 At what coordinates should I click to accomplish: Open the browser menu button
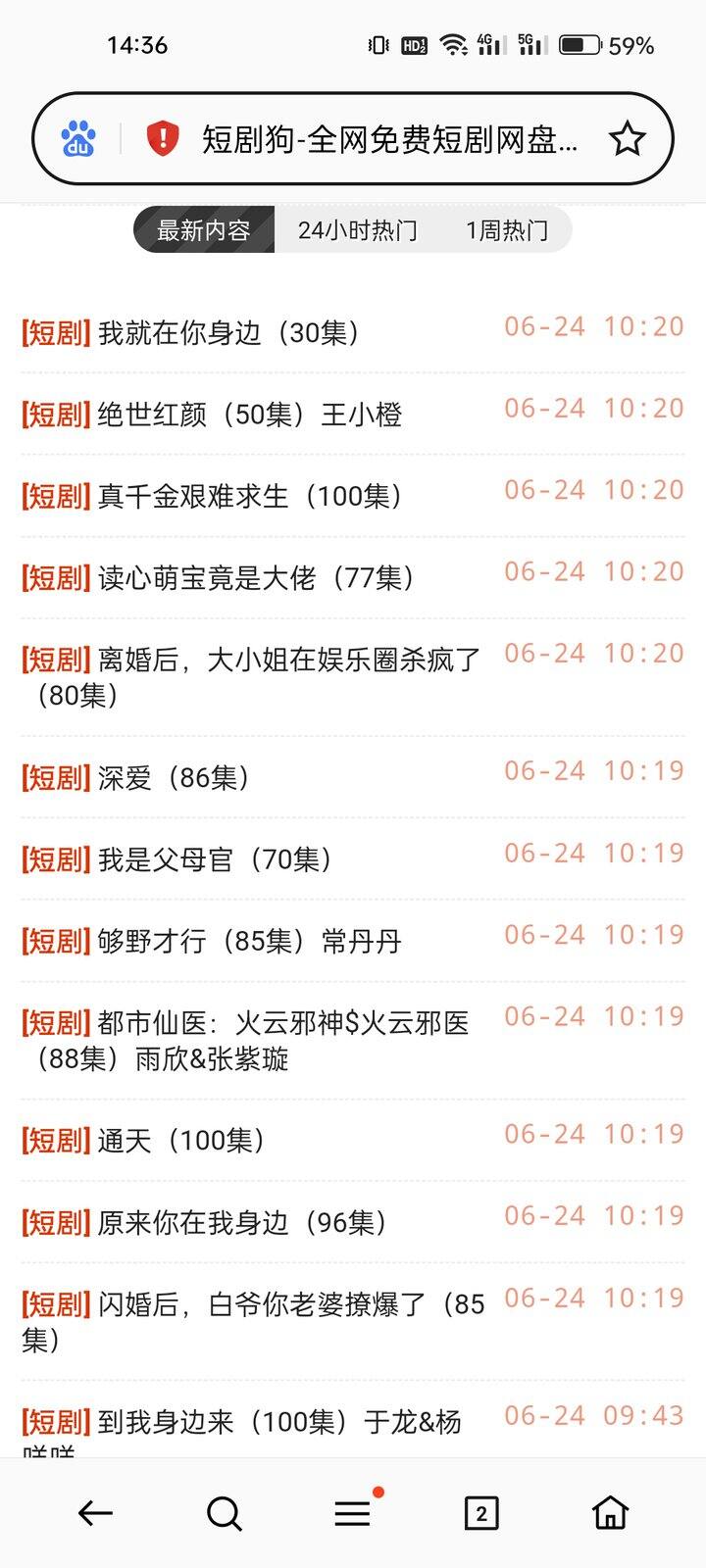pos(353,1513)
